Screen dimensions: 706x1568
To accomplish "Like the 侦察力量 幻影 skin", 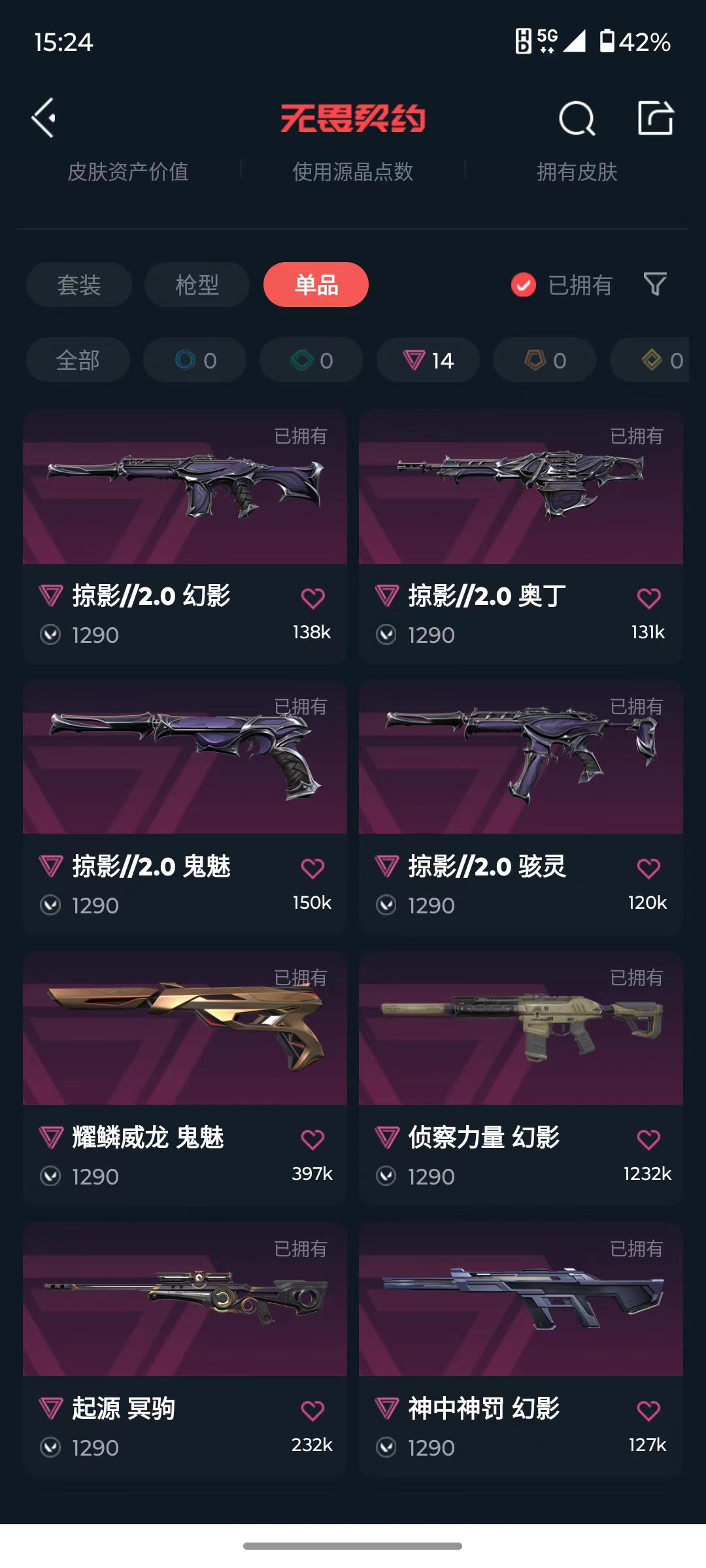I will point(648,1139).
